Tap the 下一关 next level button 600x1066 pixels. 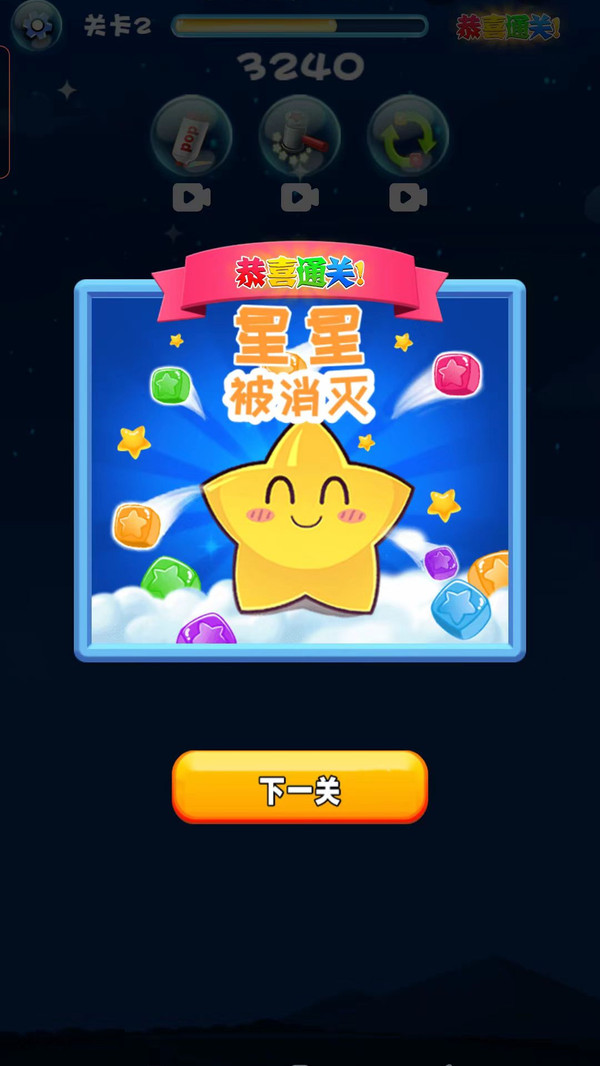click(300, 787)
